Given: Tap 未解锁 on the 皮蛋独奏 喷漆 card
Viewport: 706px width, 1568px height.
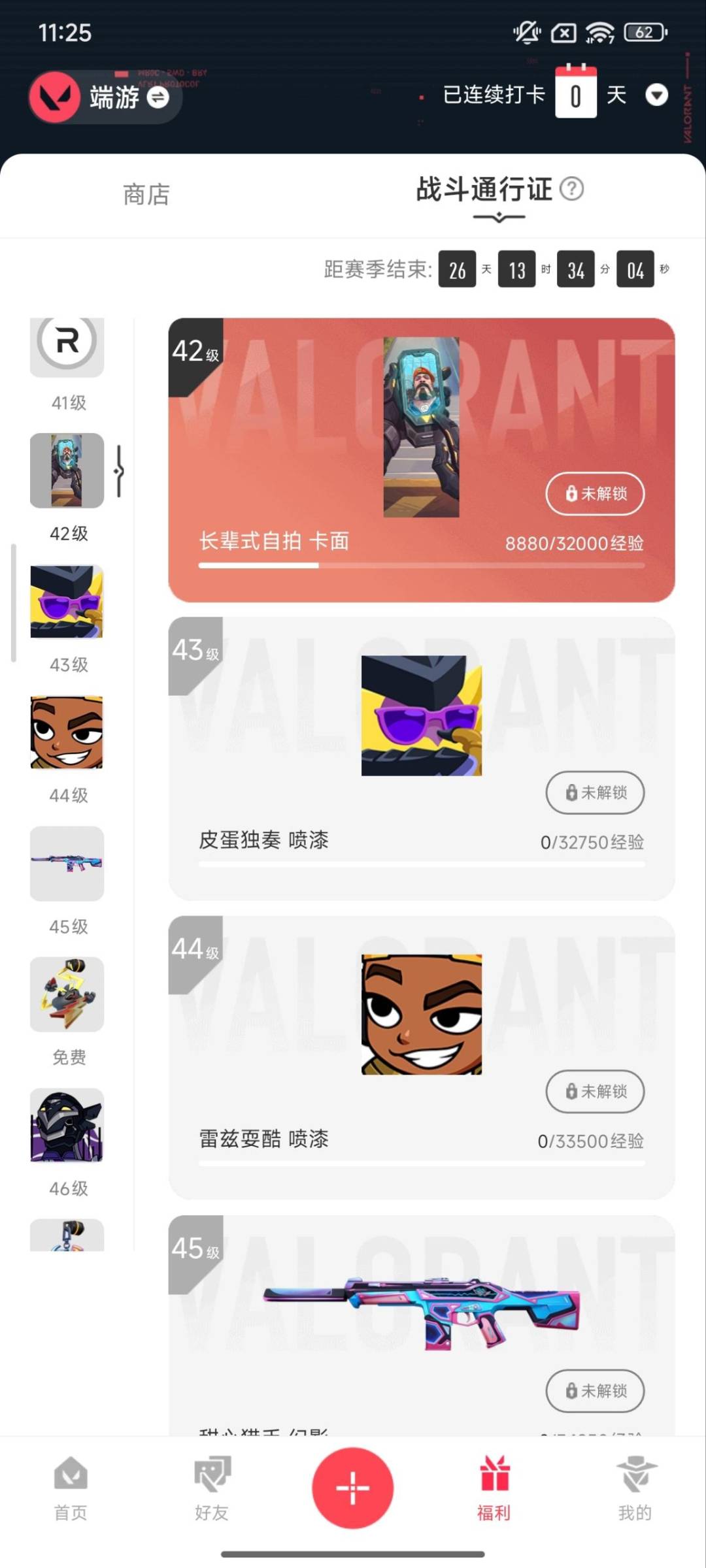Looking at the screenshot, I should (595, 792).
